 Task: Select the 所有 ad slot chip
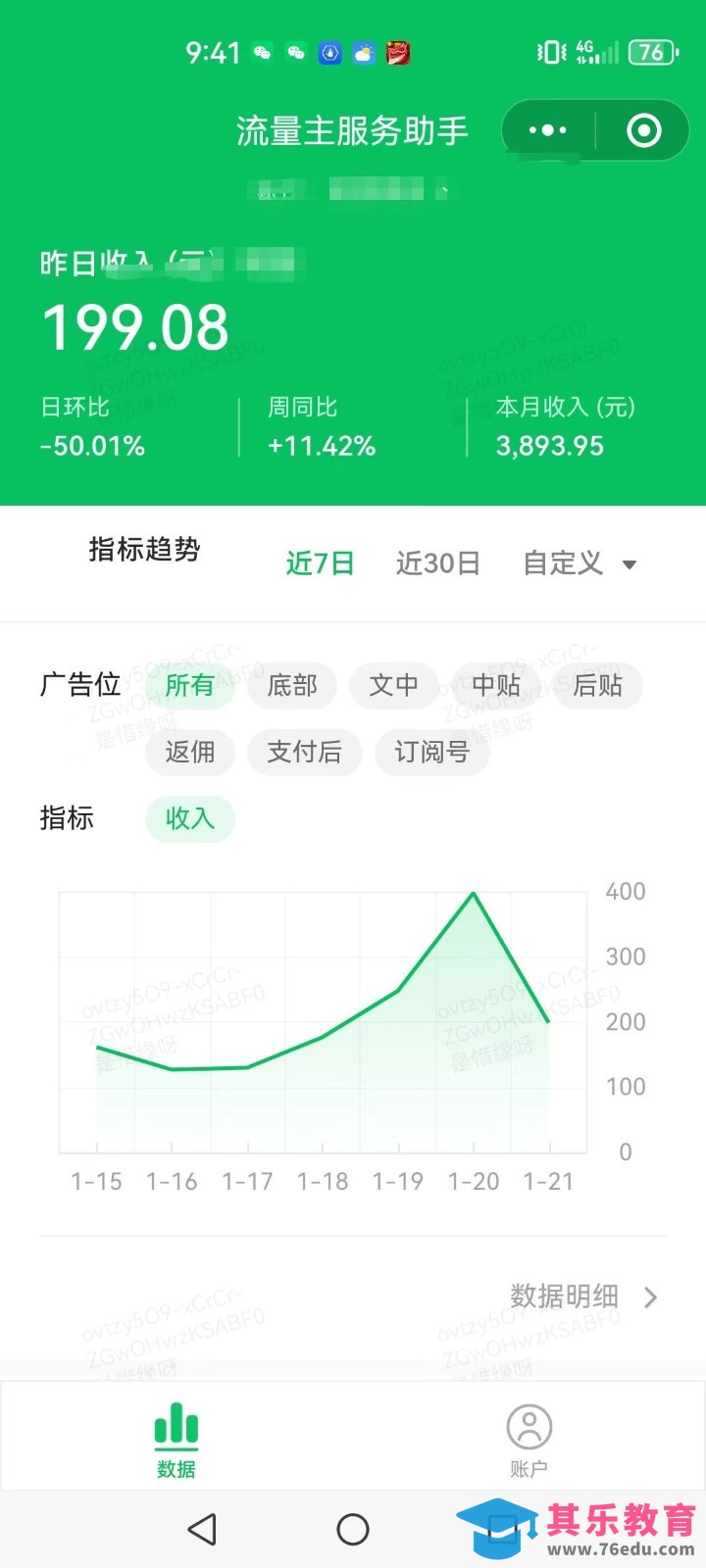click(189, 685)
